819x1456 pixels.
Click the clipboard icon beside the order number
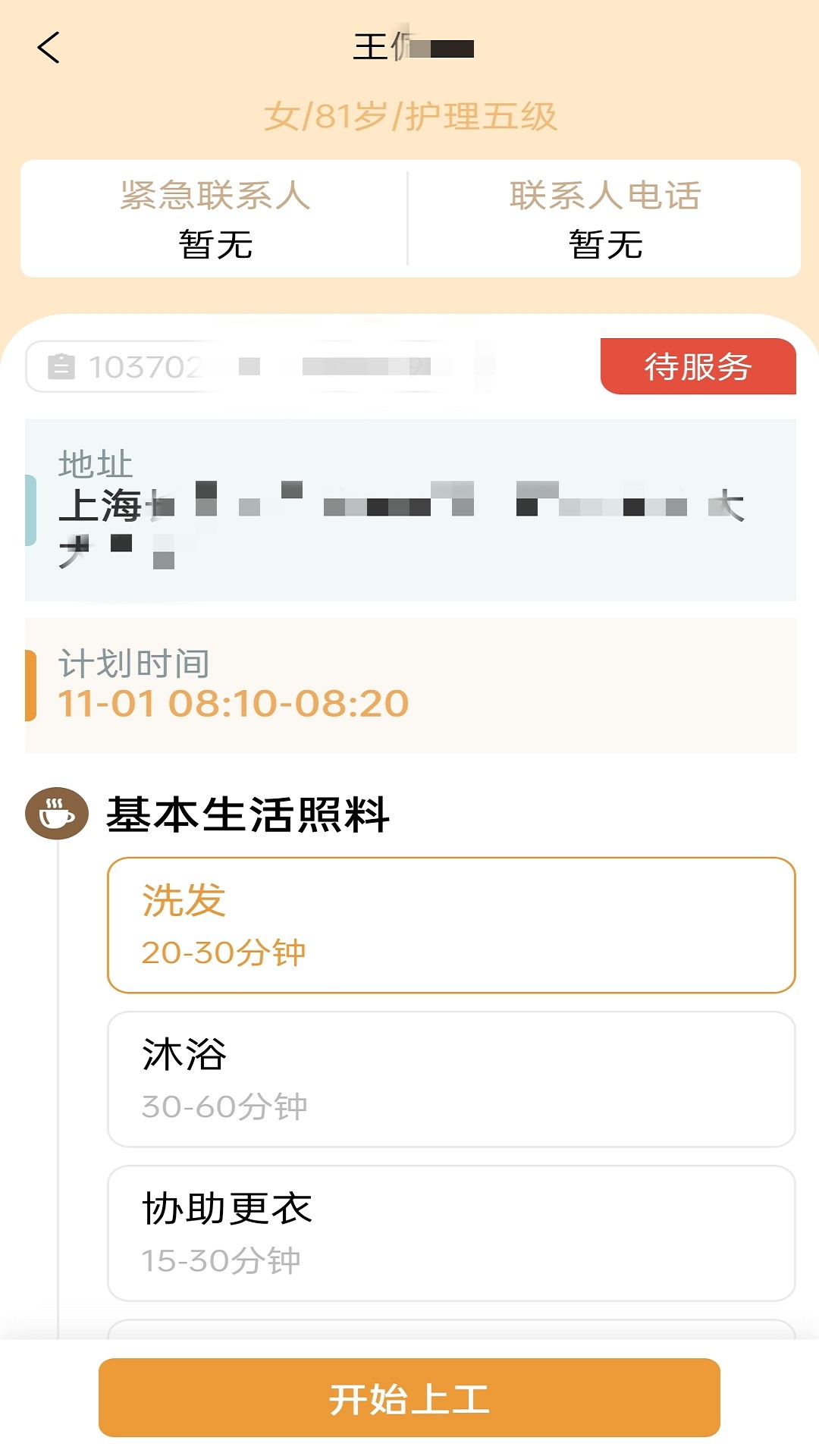pos(62,366)
